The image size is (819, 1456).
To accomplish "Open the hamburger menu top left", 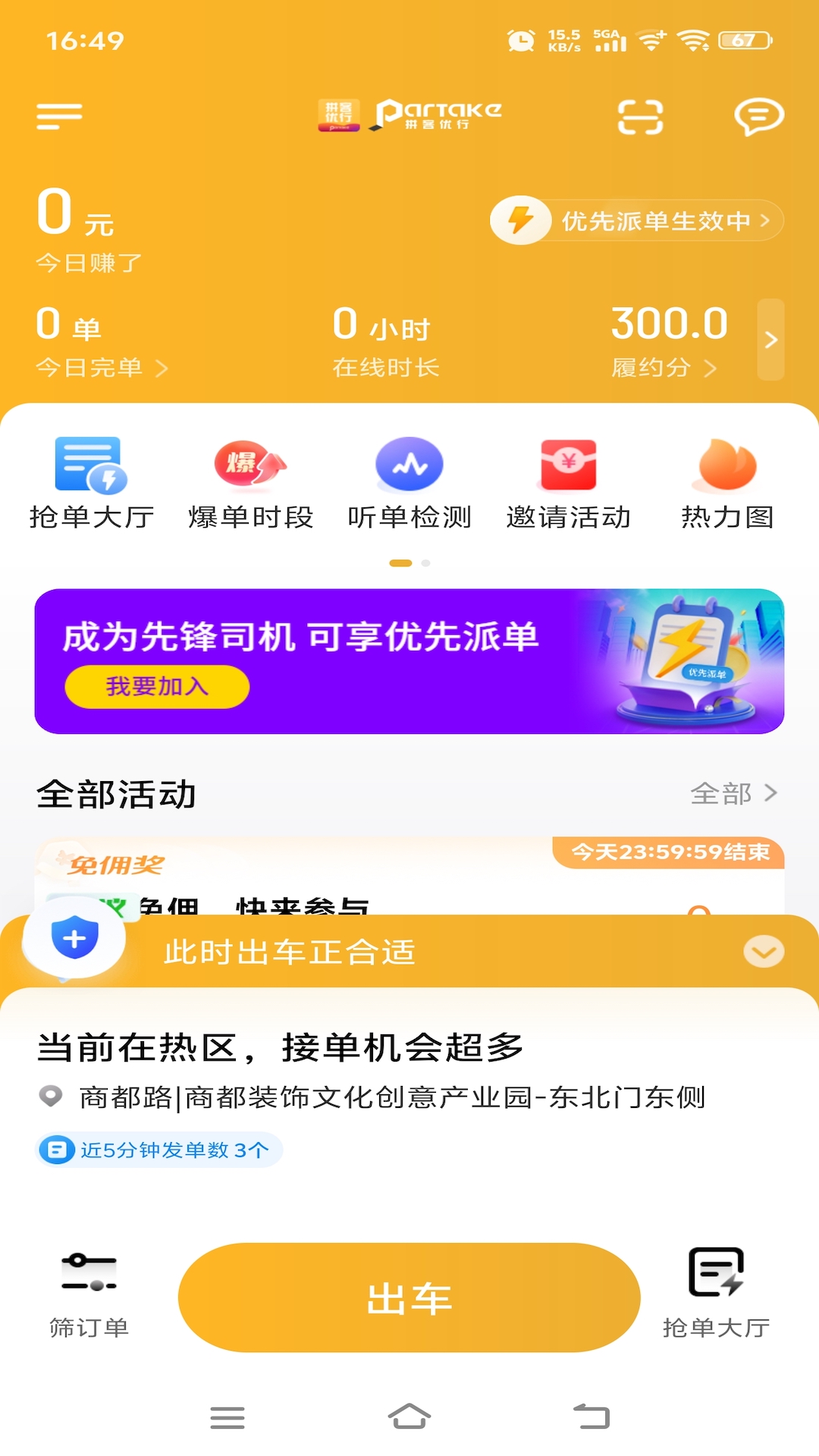I will coord(58,115).
